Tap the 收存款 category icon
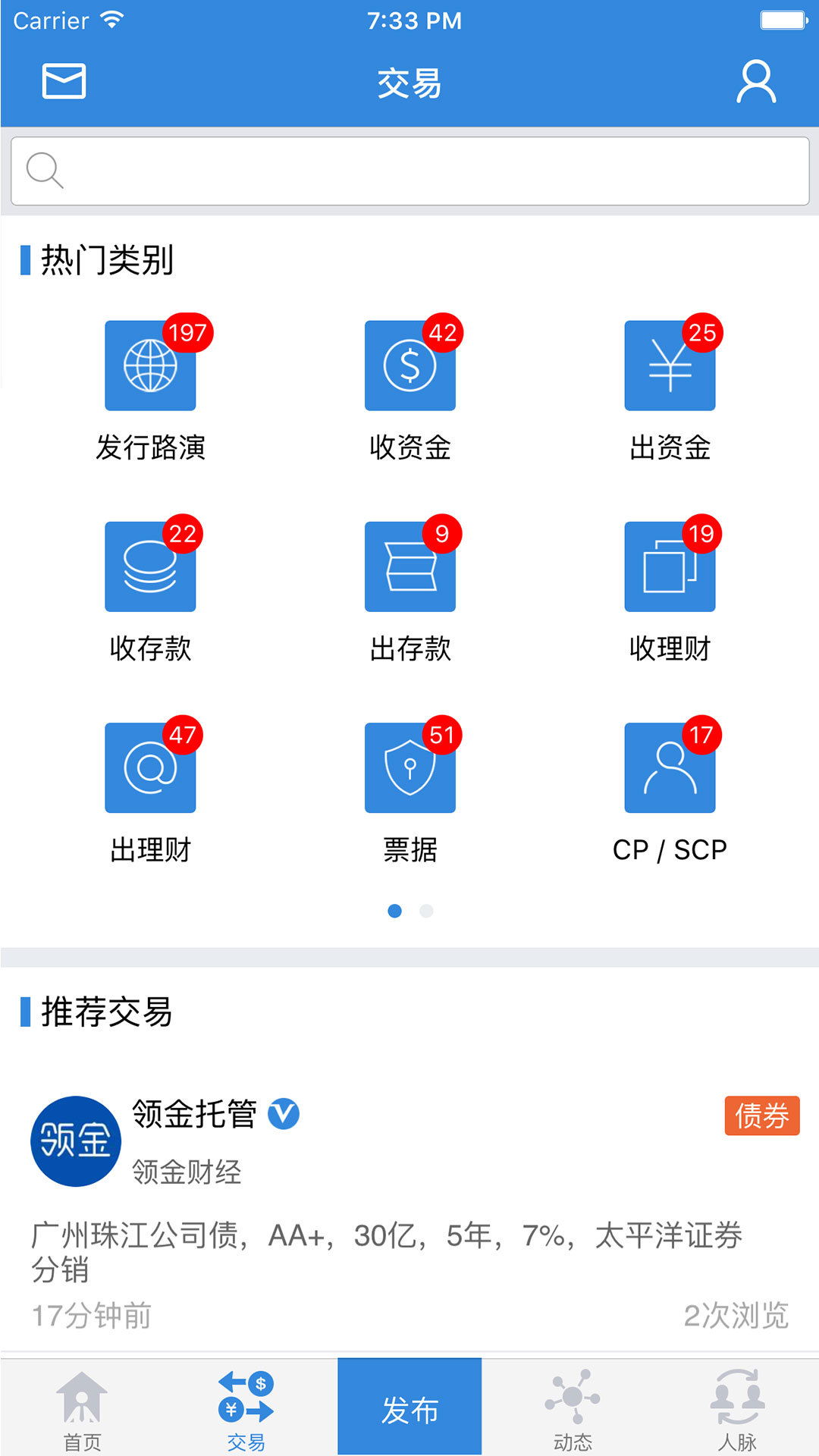 pyautogui.click(x=149, y=566)
